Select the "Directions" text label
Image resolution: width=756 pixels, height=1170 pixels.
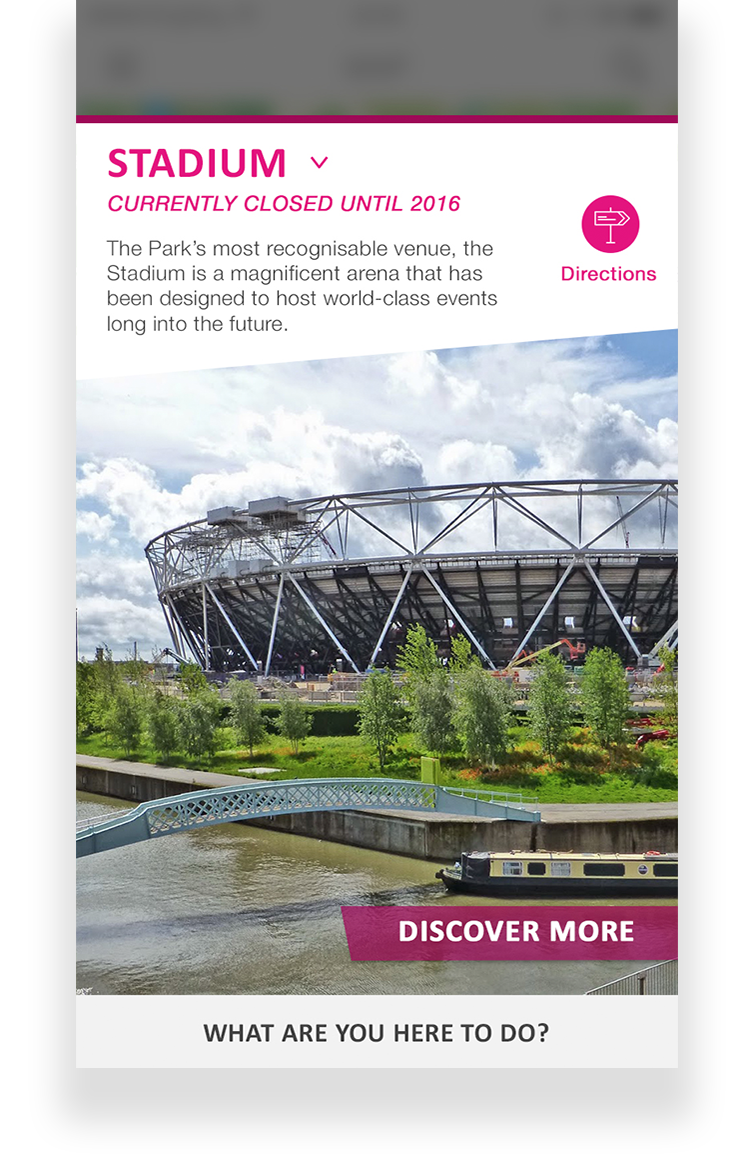[x=610, y=272]
